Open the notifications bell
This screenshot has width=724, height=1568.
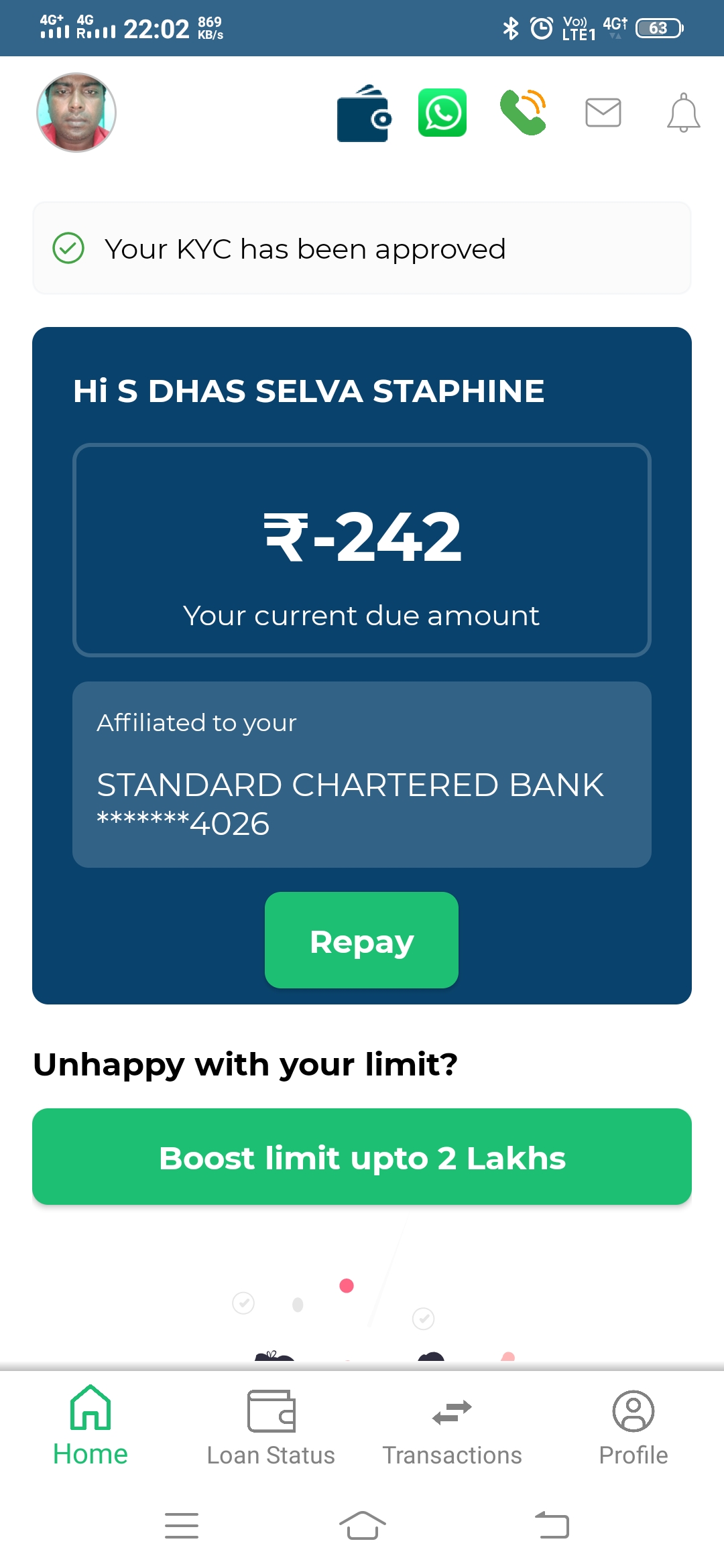683,113
